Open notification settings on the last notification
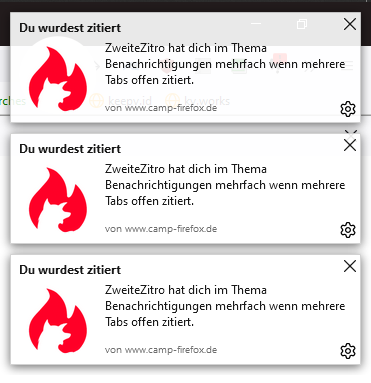 point(348,351)
